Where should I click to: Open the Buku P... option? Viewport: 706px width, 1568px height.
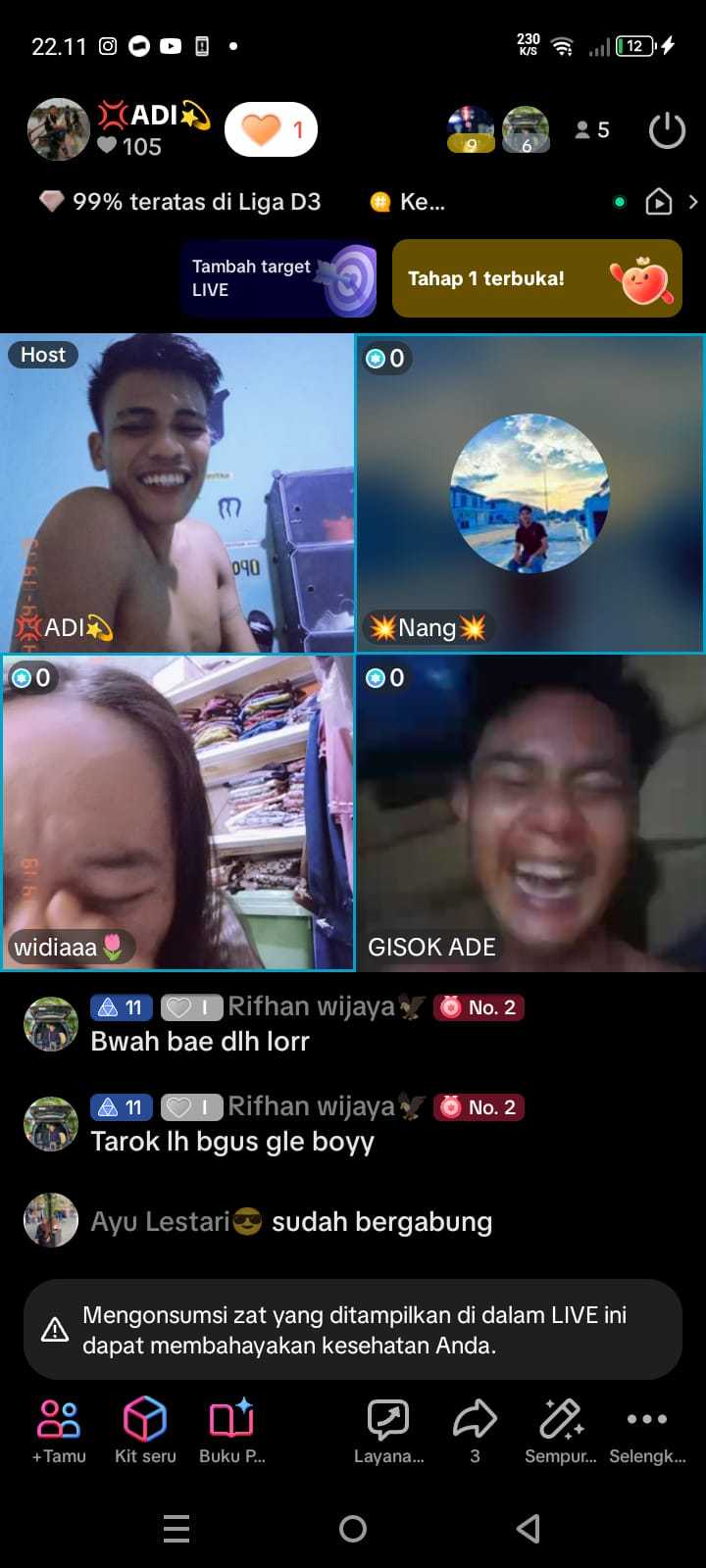click(x=231, y=1430)
